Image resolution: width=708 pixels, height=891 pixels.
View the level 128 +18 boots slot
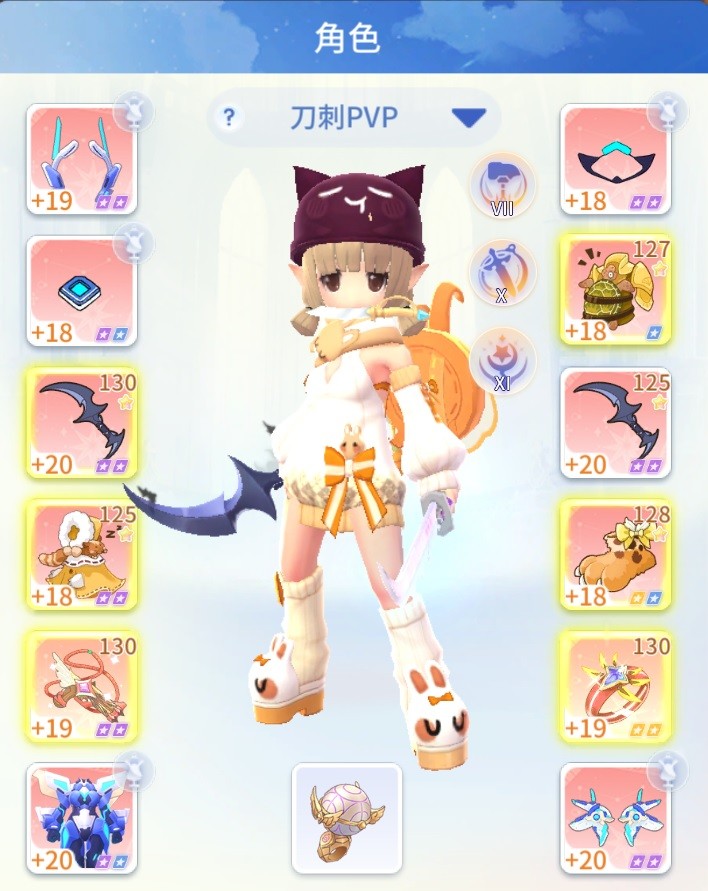615,554
